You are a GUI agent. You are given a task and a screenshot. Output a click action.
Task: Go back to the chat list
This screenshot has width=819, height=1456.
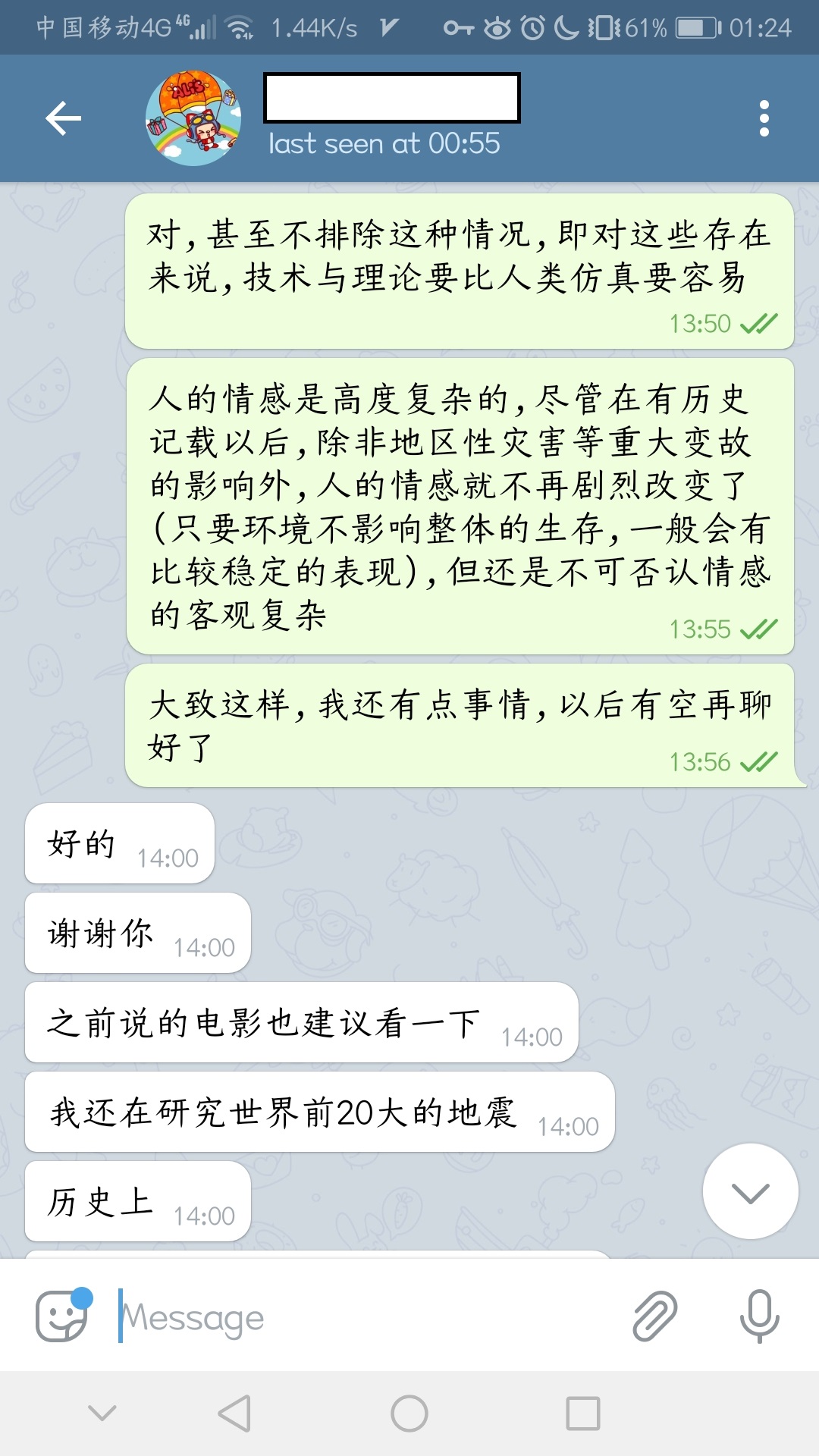click(x=63, y=119)
